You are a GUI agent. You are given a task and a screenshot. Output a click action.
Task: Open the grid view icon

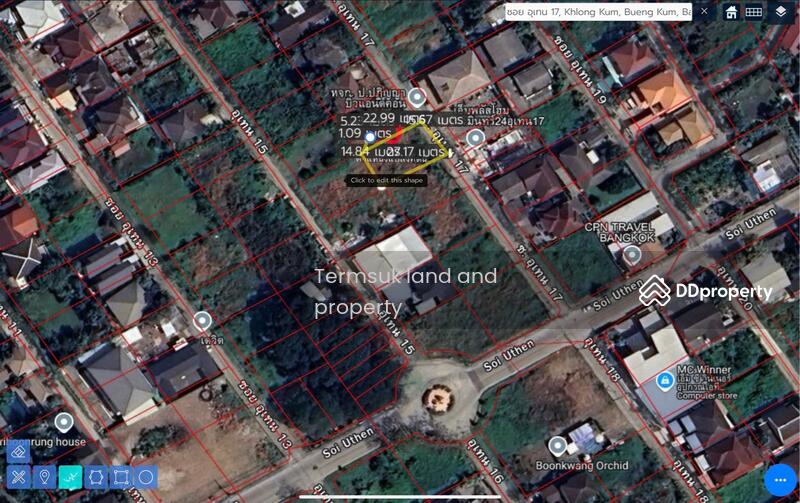coord(754,12)
